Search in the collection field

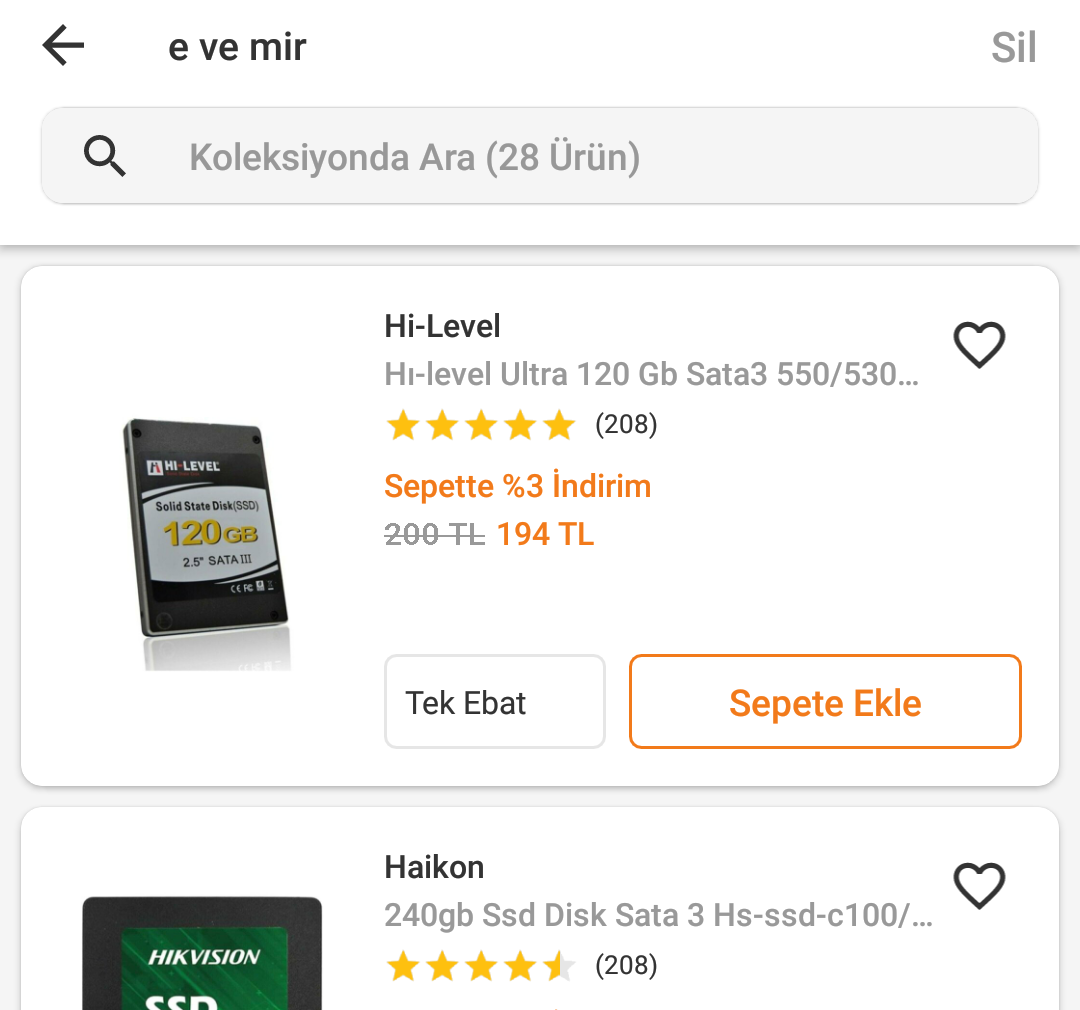pos(540,156)
